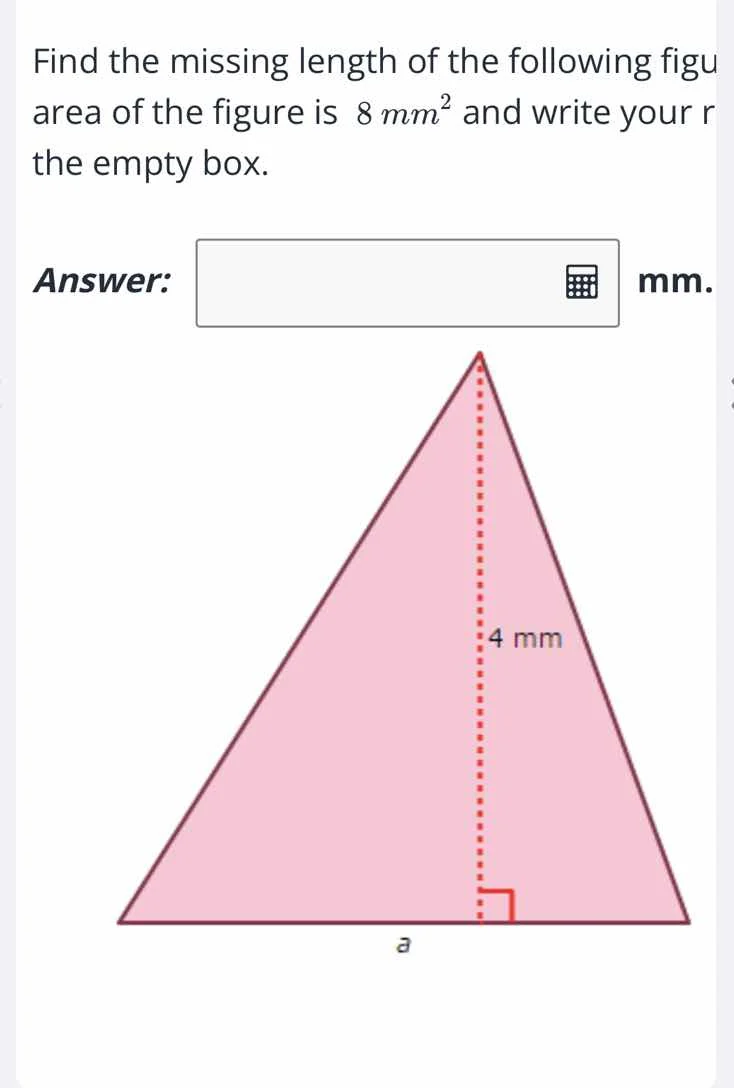Click the mm. unit label after the answer box
The image size is (734, 1088).
pos(676,281)
